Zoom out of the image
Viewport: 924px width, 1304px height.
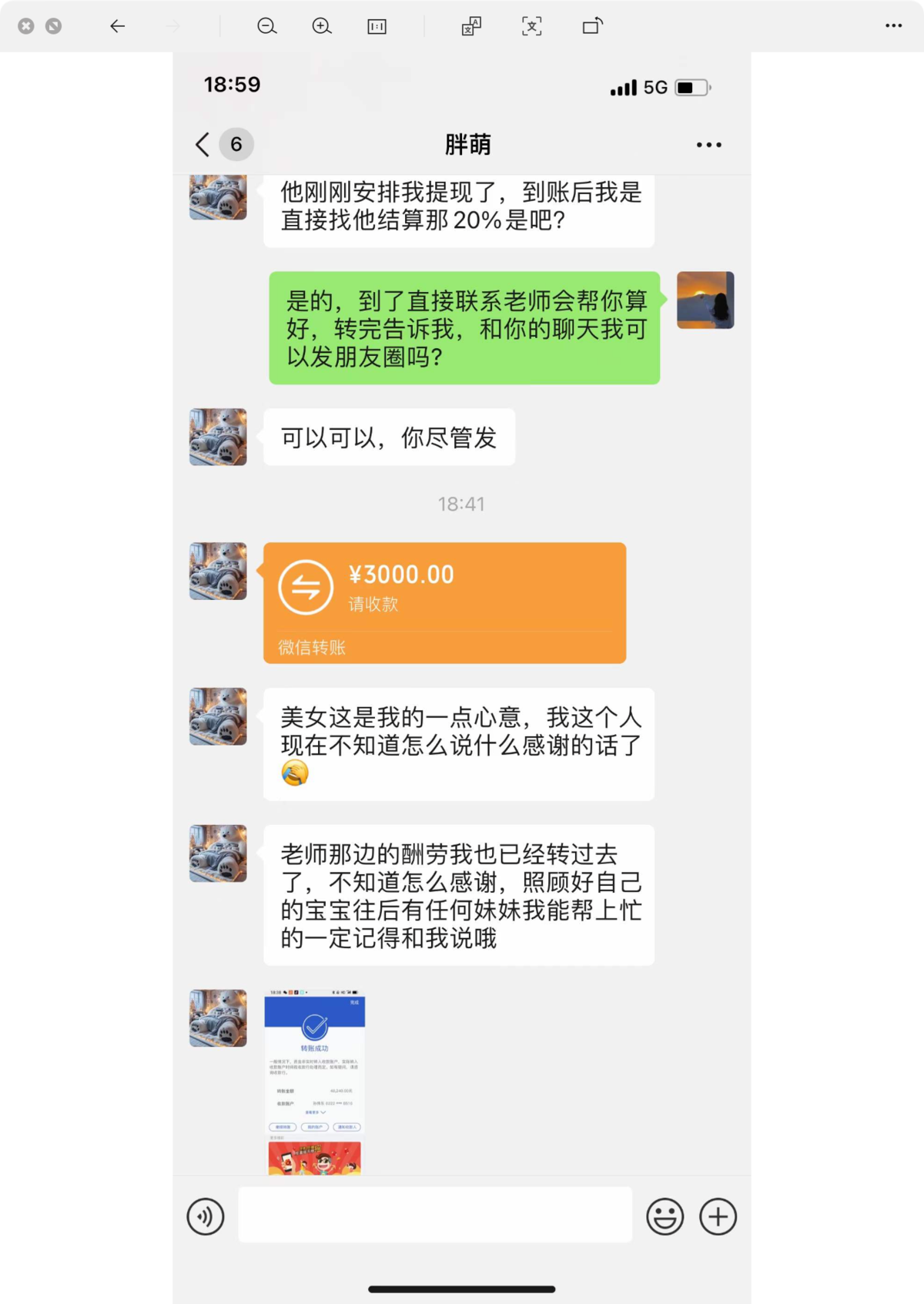pyautogui.click(x=266, y=26)
